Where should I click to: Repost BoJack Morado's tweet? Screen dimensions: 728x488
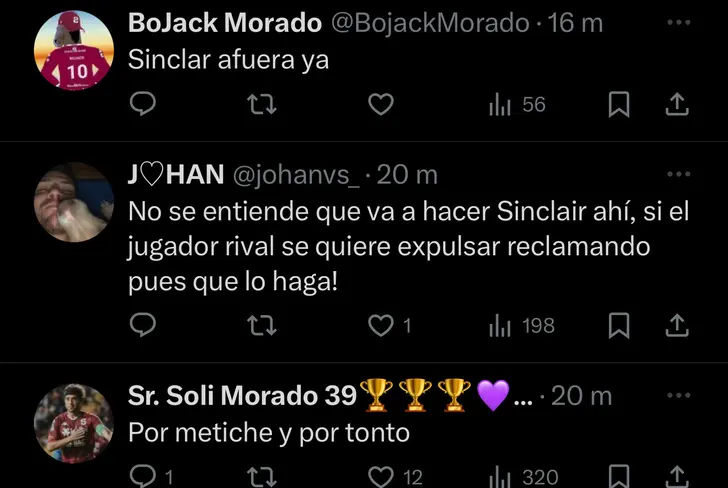tap(261, 104)
